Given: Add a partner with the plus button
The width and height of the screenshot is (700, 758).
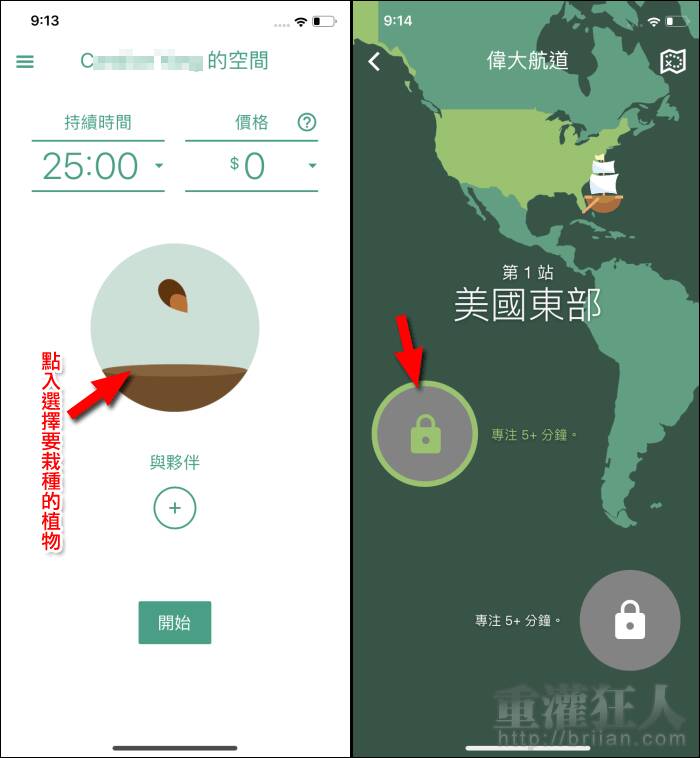Looking at the screenshot, I should [x=175, y=508].
